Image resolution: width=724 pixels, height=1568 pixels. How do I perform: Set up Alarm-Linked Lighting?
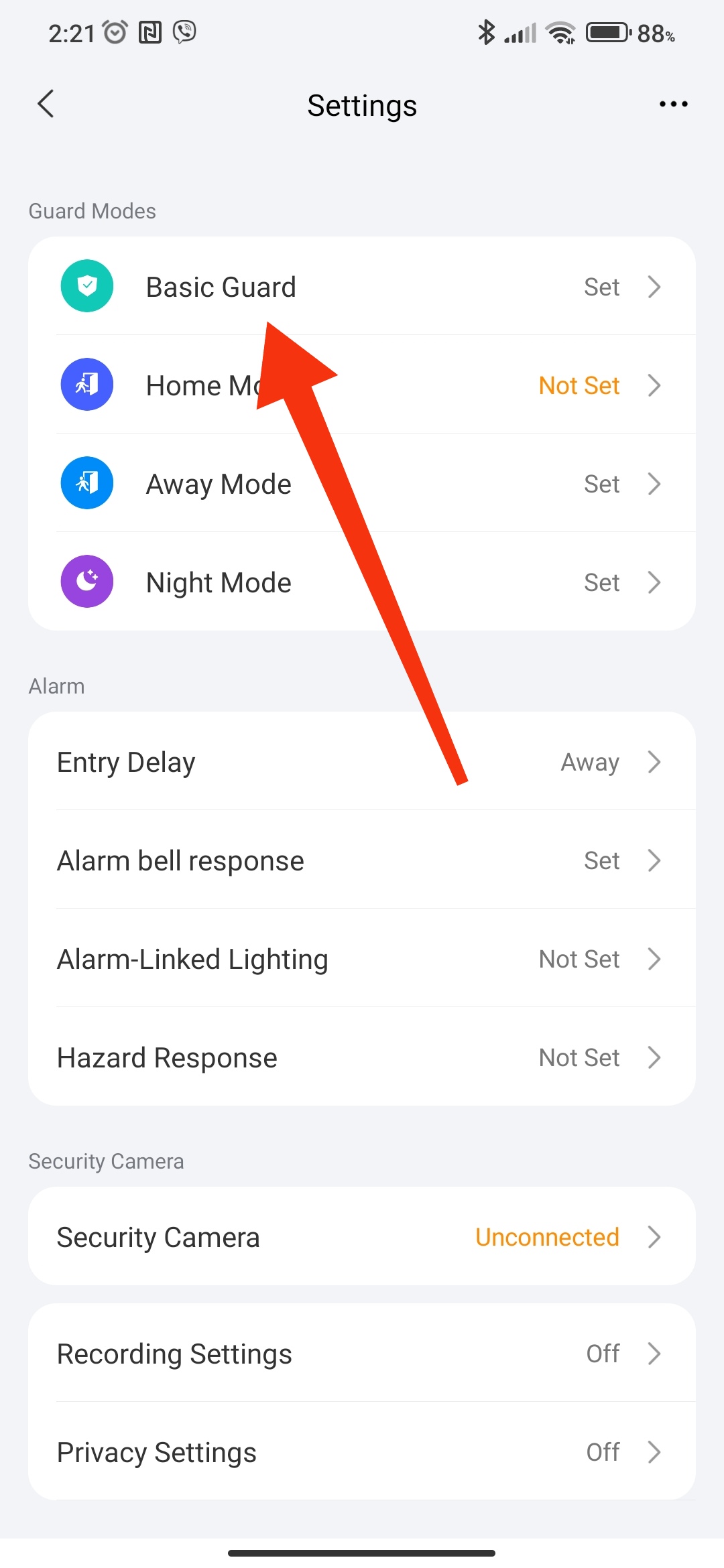coord(362,958)
